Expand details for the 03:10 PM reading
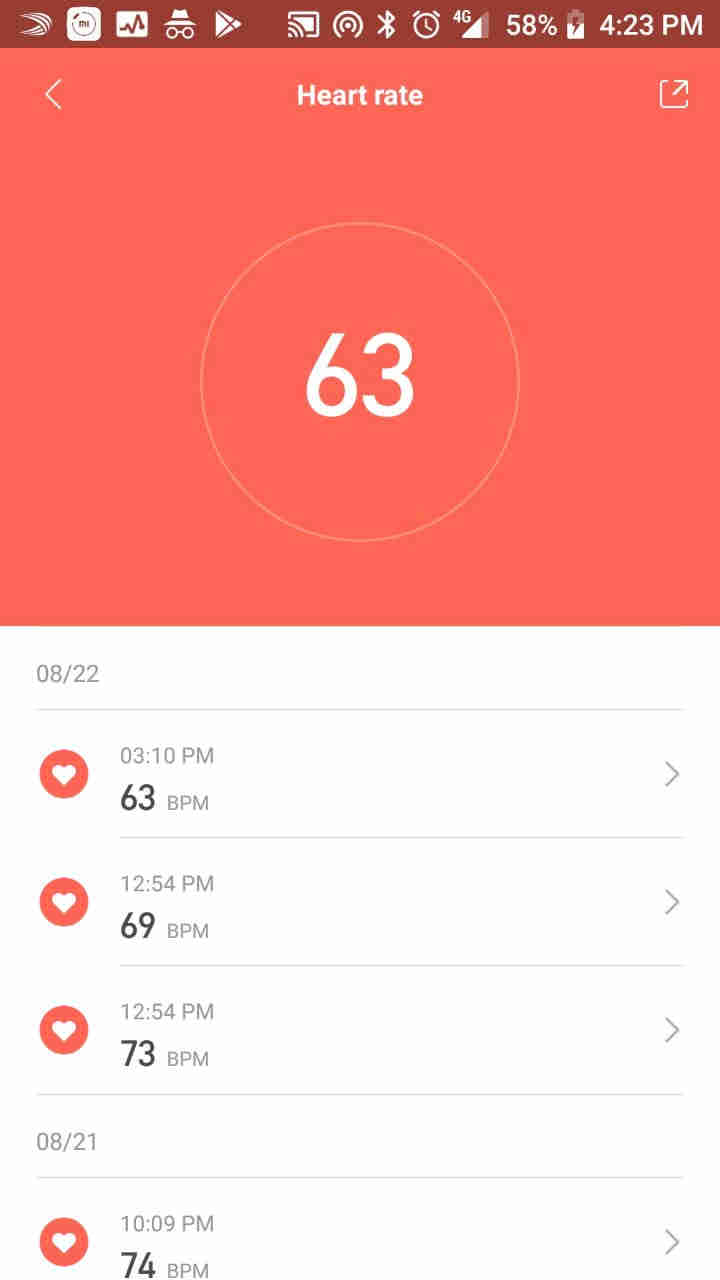 pos(670,774)
